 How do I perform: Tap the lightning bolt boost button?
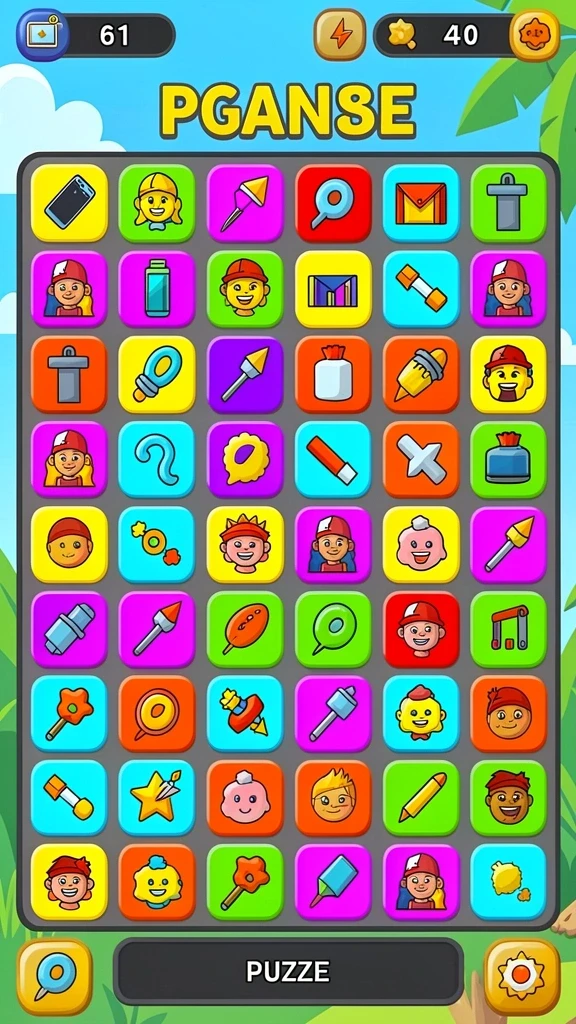340,35
